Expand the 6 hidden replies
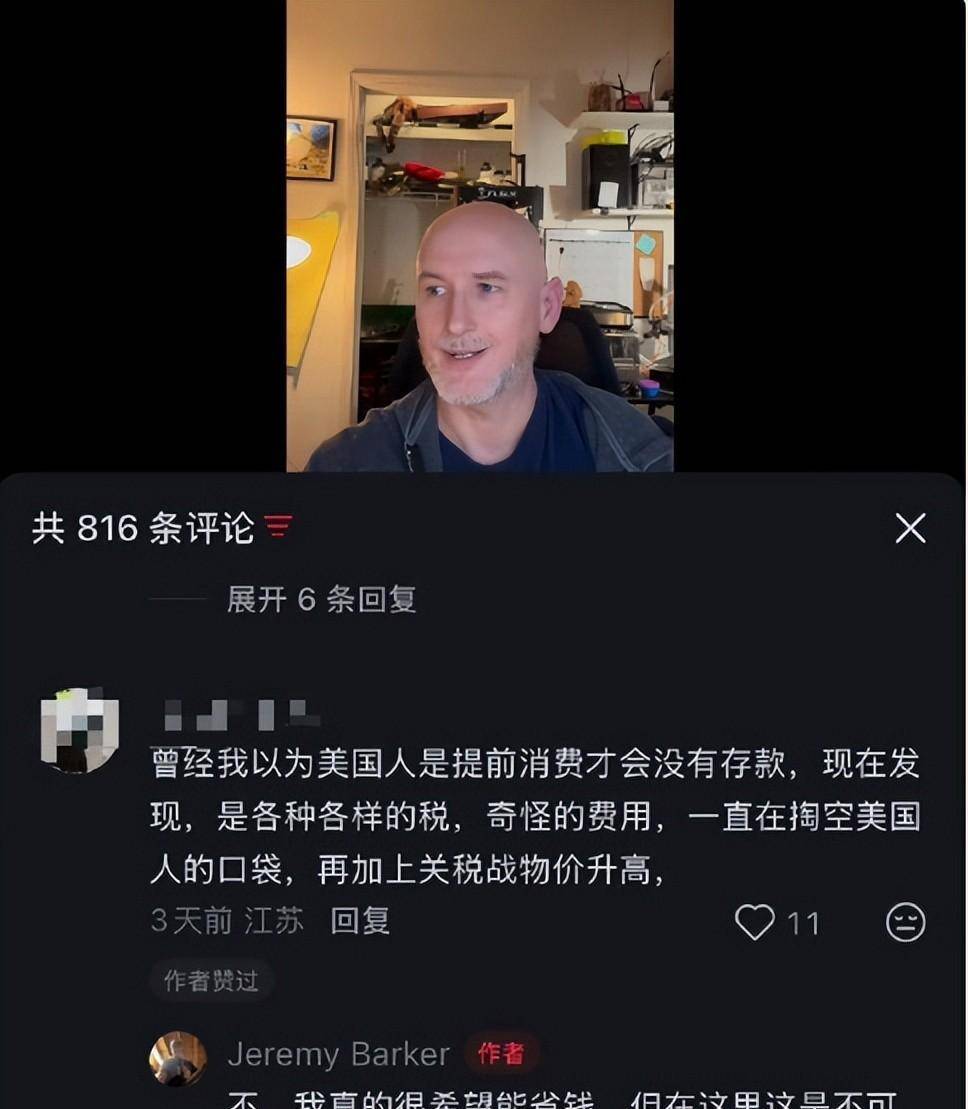 click(x=321, y=599)
